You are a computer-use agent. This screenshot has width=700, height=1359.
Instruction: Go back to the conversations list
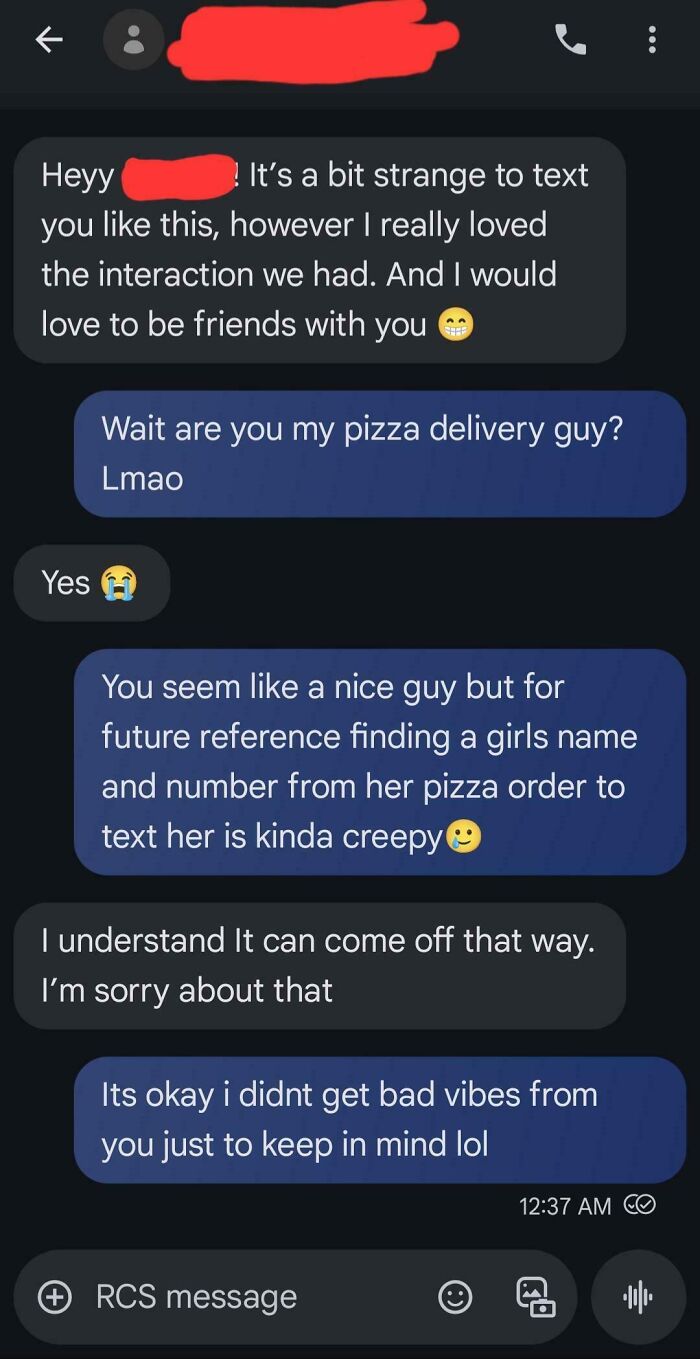(x=48, y=40)
